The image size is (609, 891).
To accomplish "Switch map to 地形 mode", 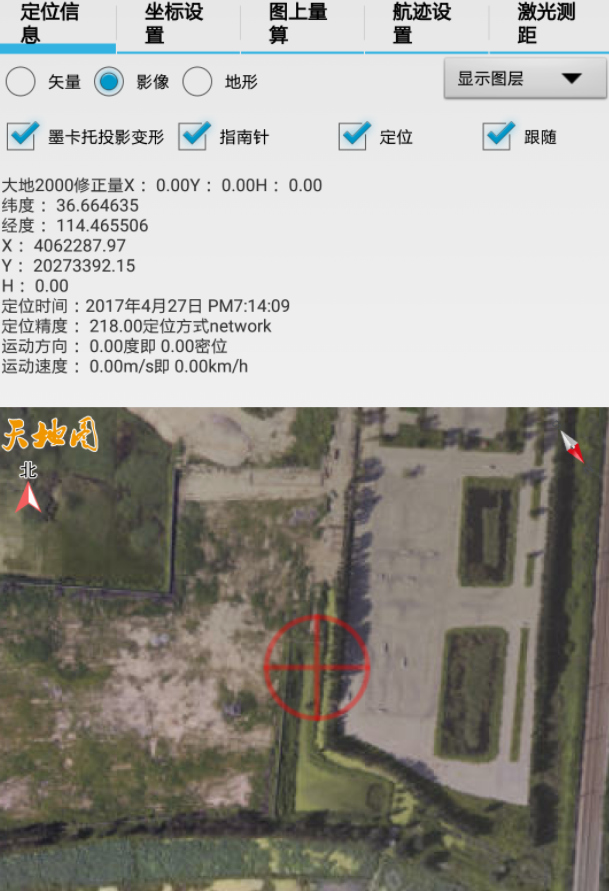I will click(x=197, y=82).
